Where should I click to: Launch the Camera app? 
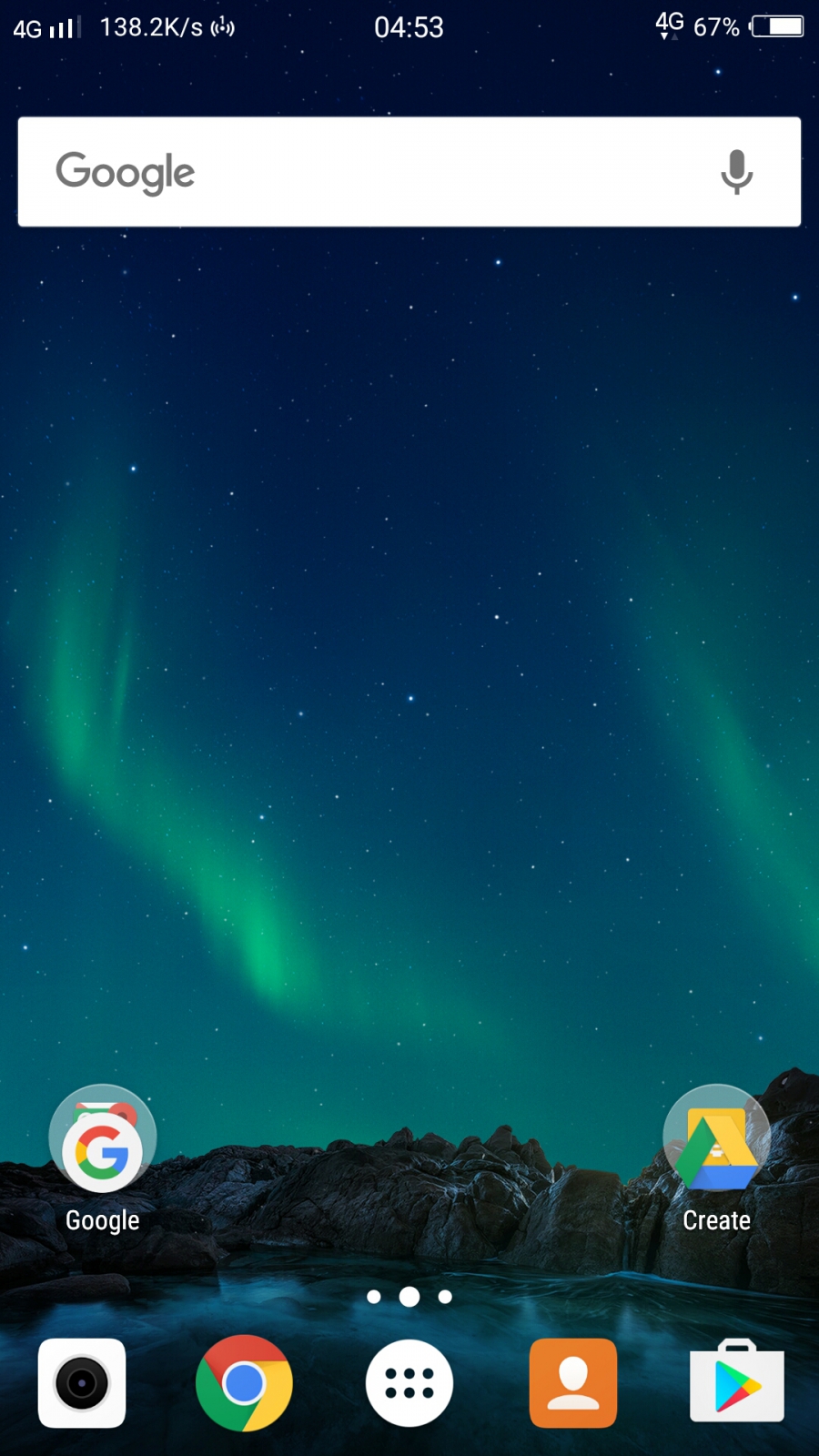pyautogui.click(x=82, y=1382)
